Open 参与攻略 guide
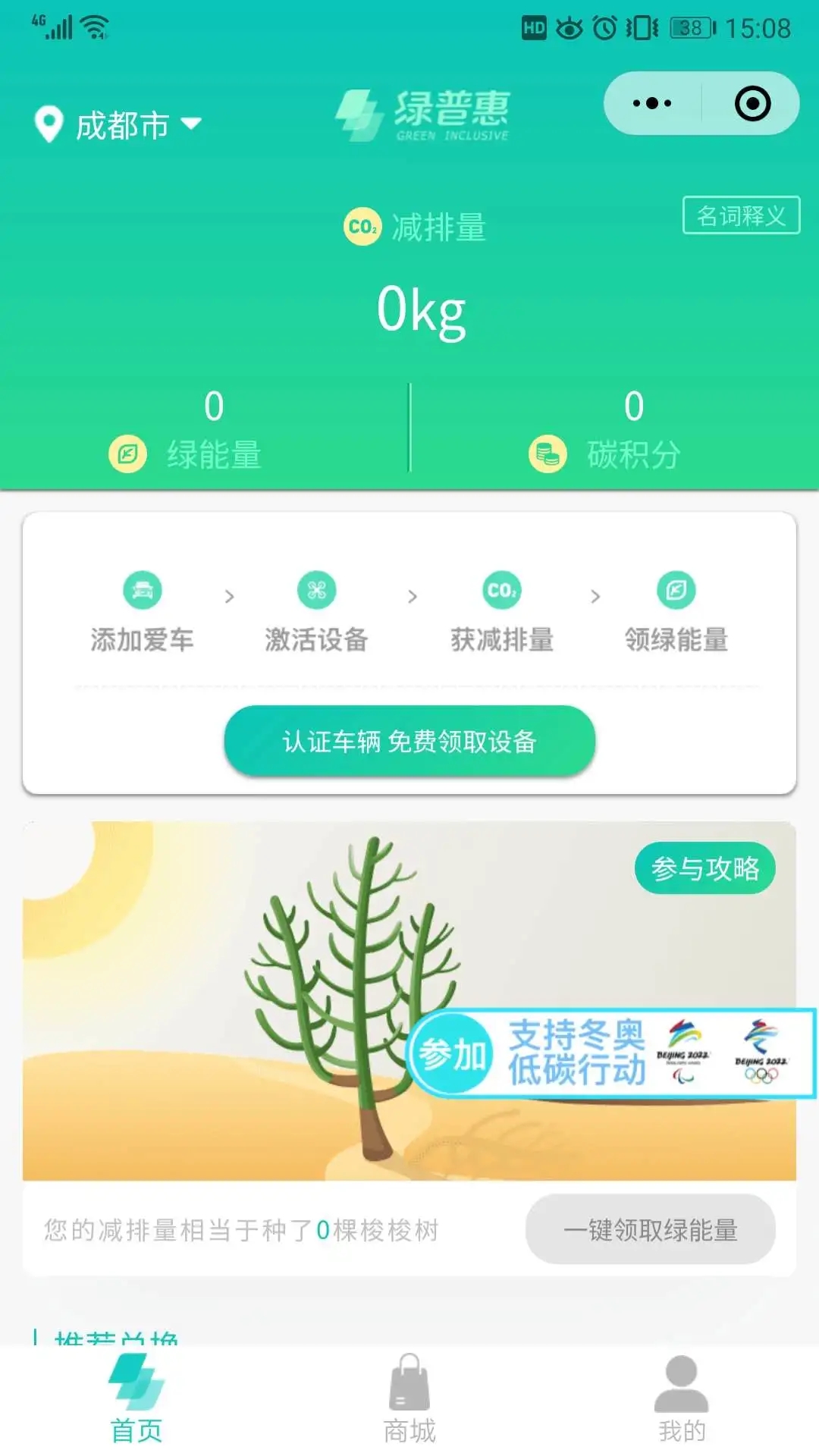The width and height of the screenshot is (819, 1456). [704, 868]
